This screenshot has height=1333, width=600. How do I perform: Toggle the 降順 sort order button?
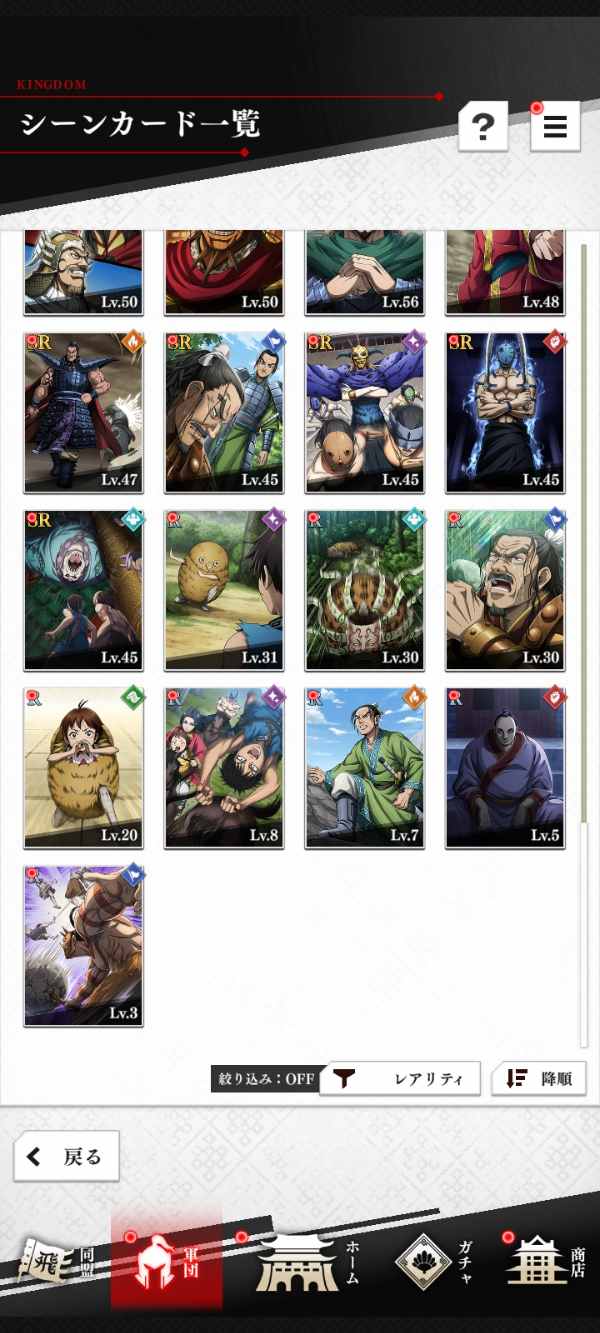click(x=539, y=1079)
